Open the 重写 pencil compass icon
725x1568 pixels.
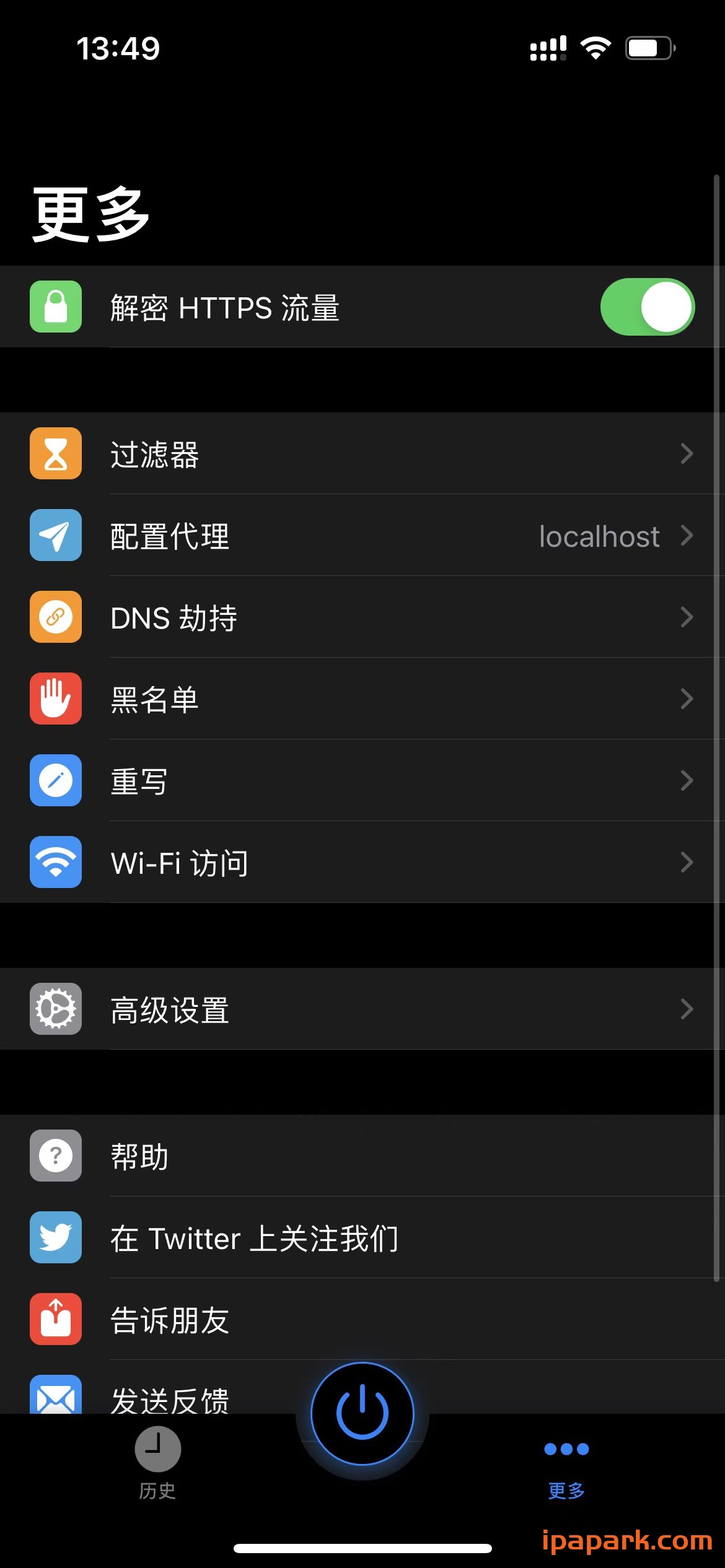pos(55,780)
